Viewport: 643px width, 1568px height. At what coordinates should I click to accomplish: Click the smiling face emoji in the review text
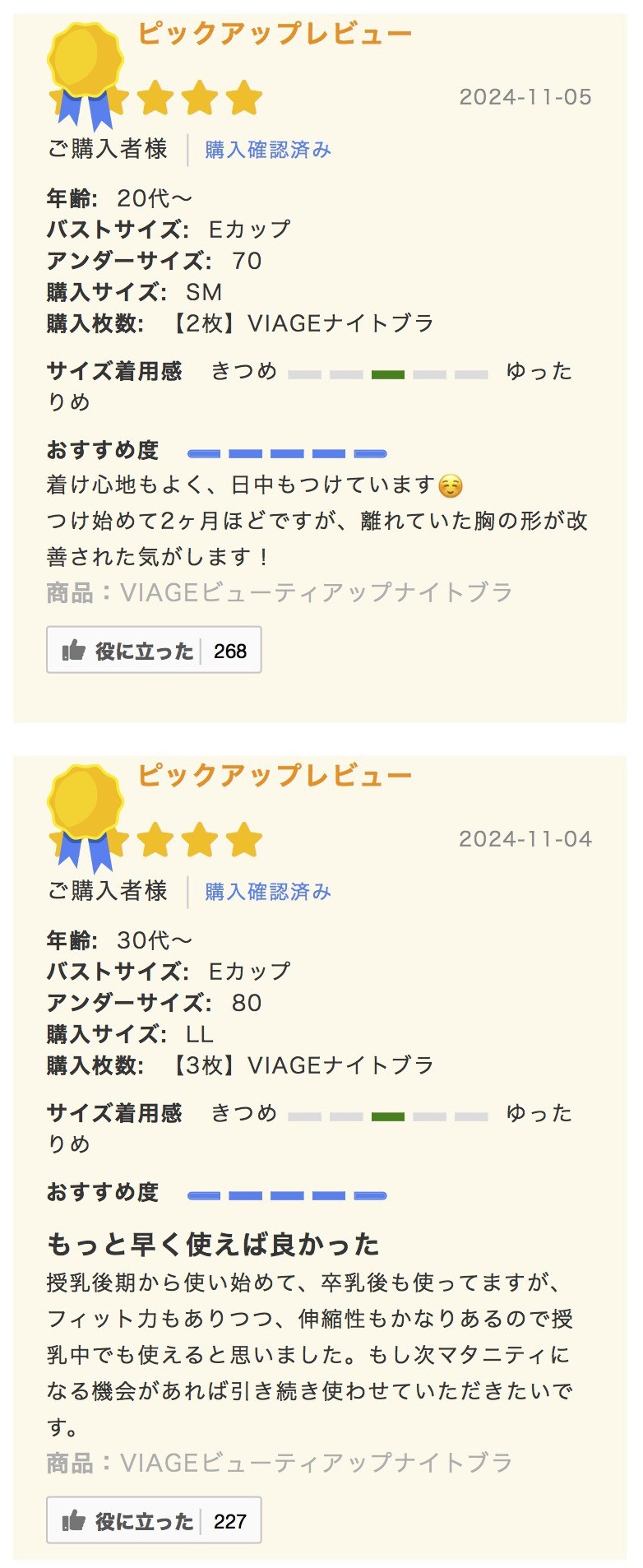coord(451,485)
